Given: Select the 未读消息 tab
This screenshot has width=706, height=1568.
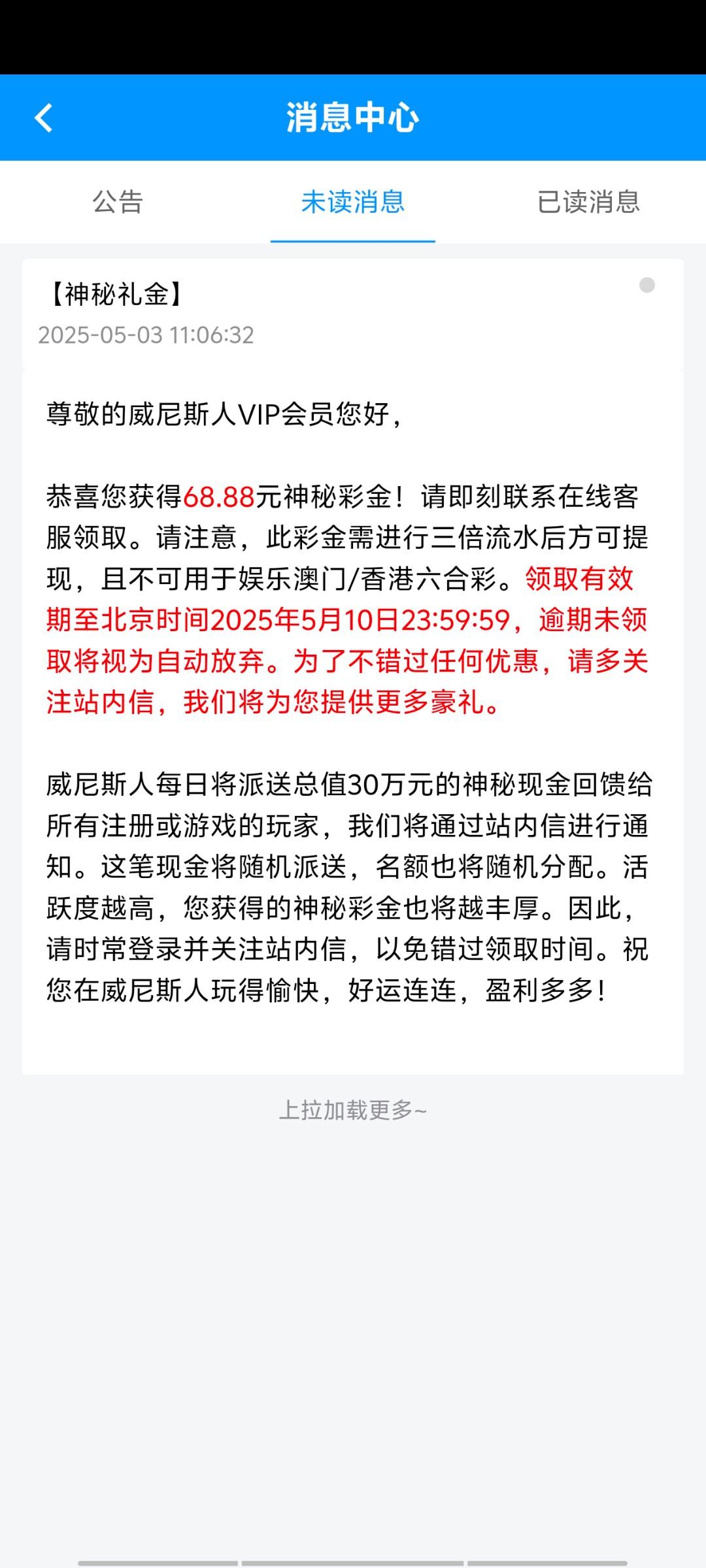Looking at the screenshot, I should point(353,202).
